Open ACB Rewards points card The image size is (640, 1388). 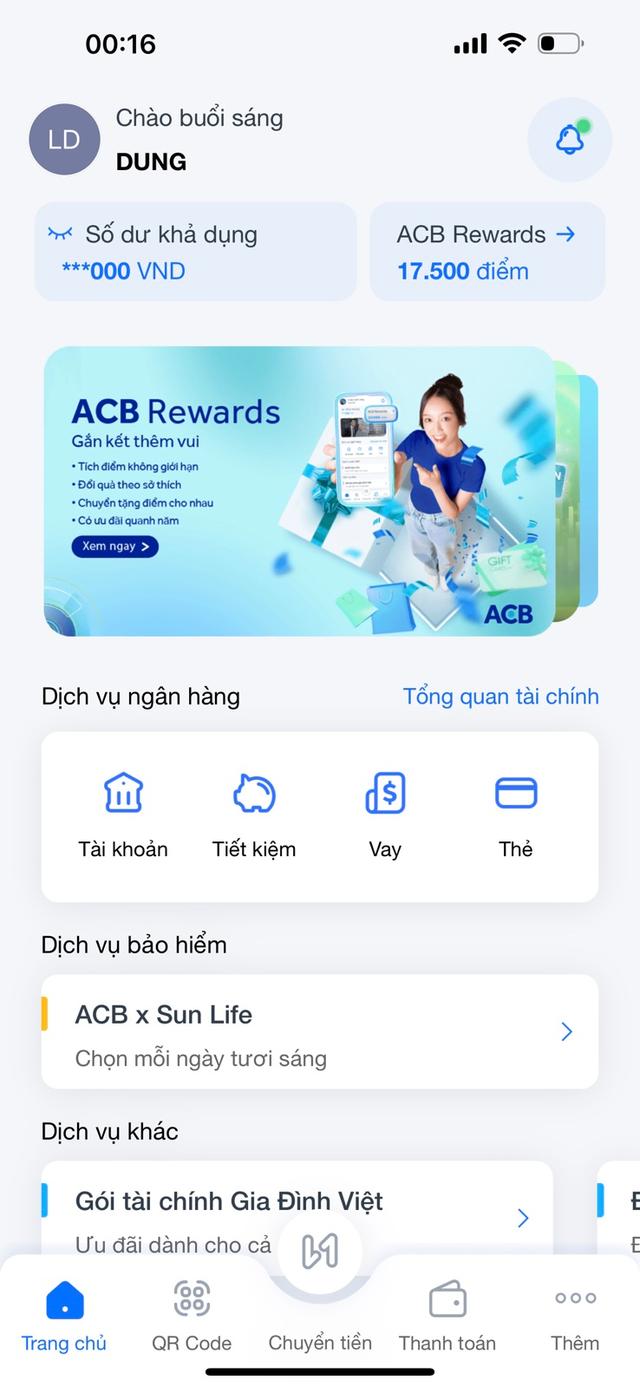tap(487, 252)
